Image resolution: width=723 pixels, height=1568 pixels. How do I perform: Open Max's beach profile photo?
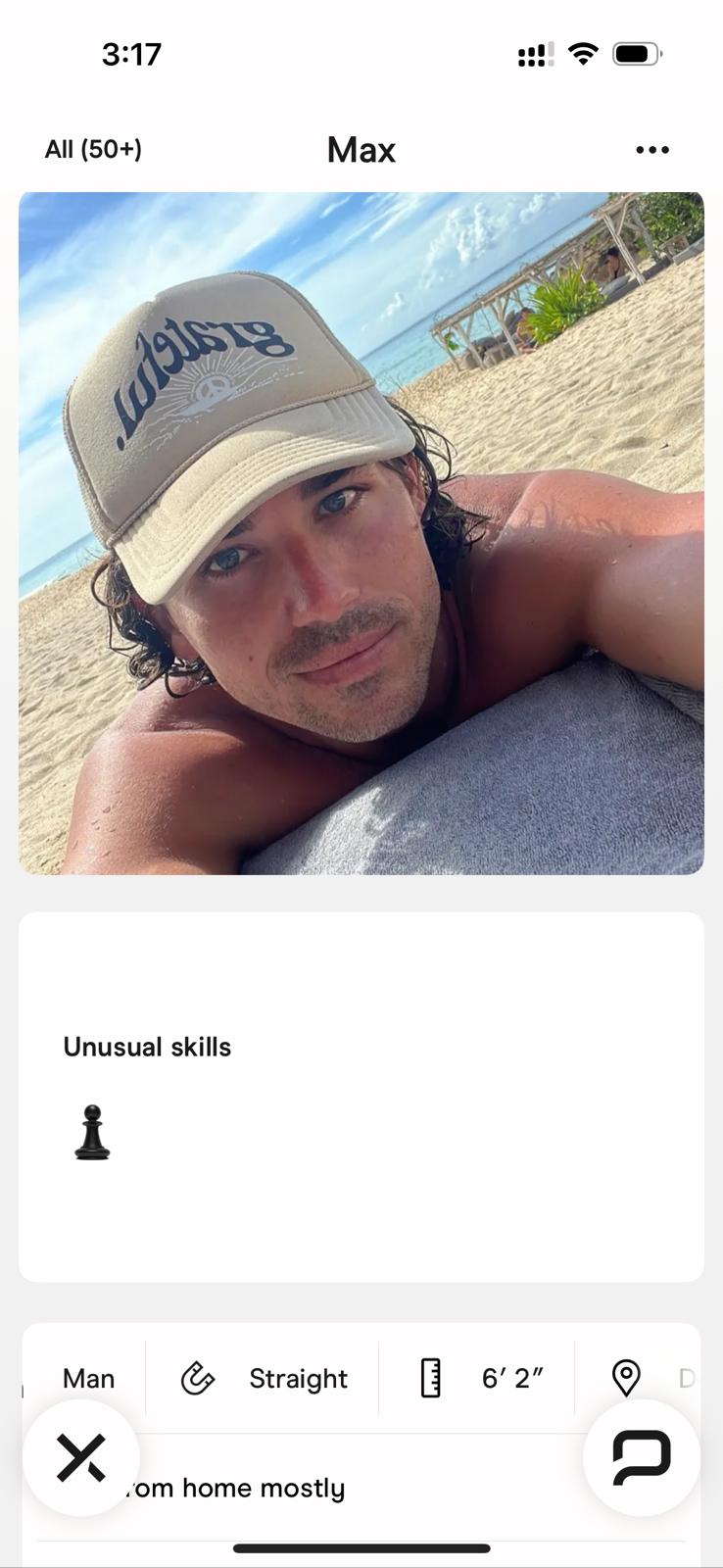coord(361,533)
